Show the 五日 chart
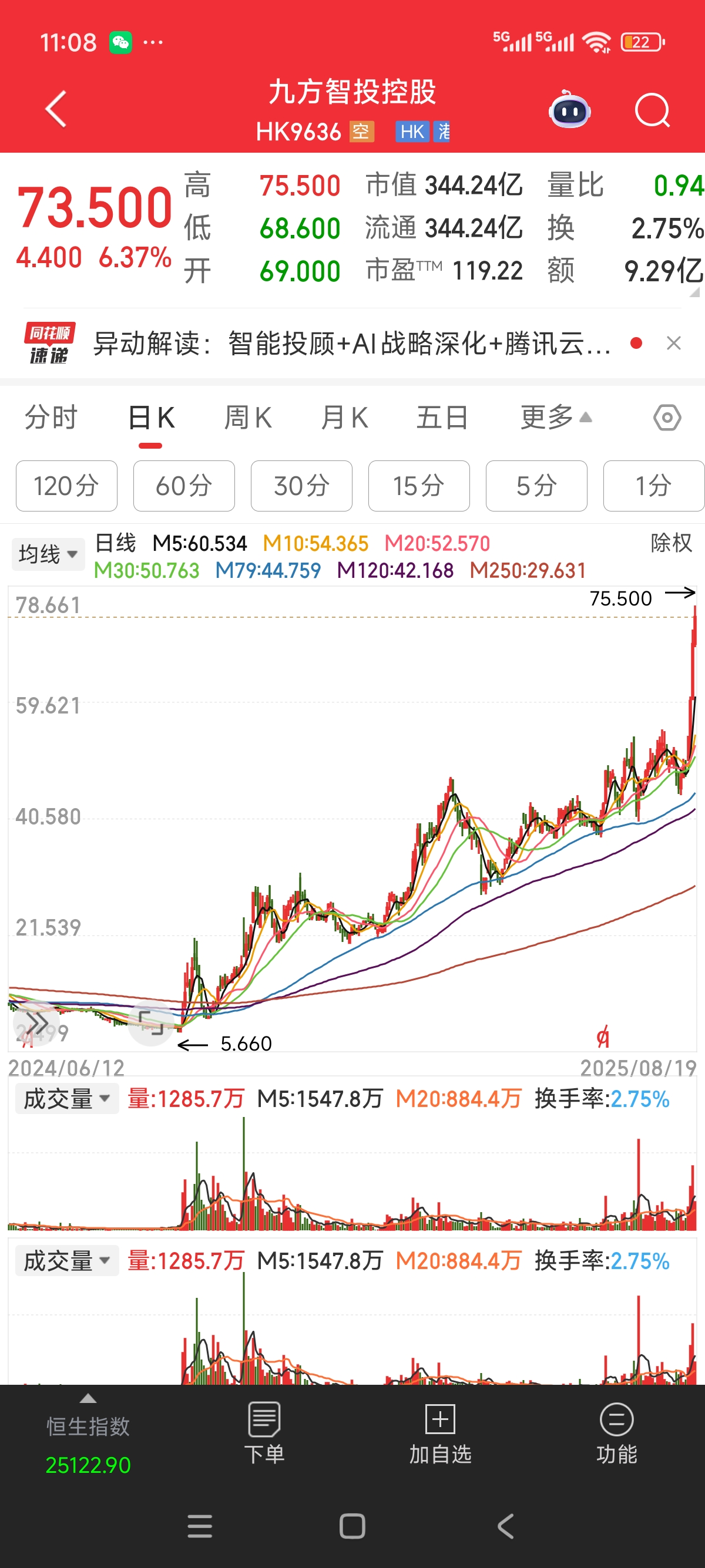 coord(442,418)
